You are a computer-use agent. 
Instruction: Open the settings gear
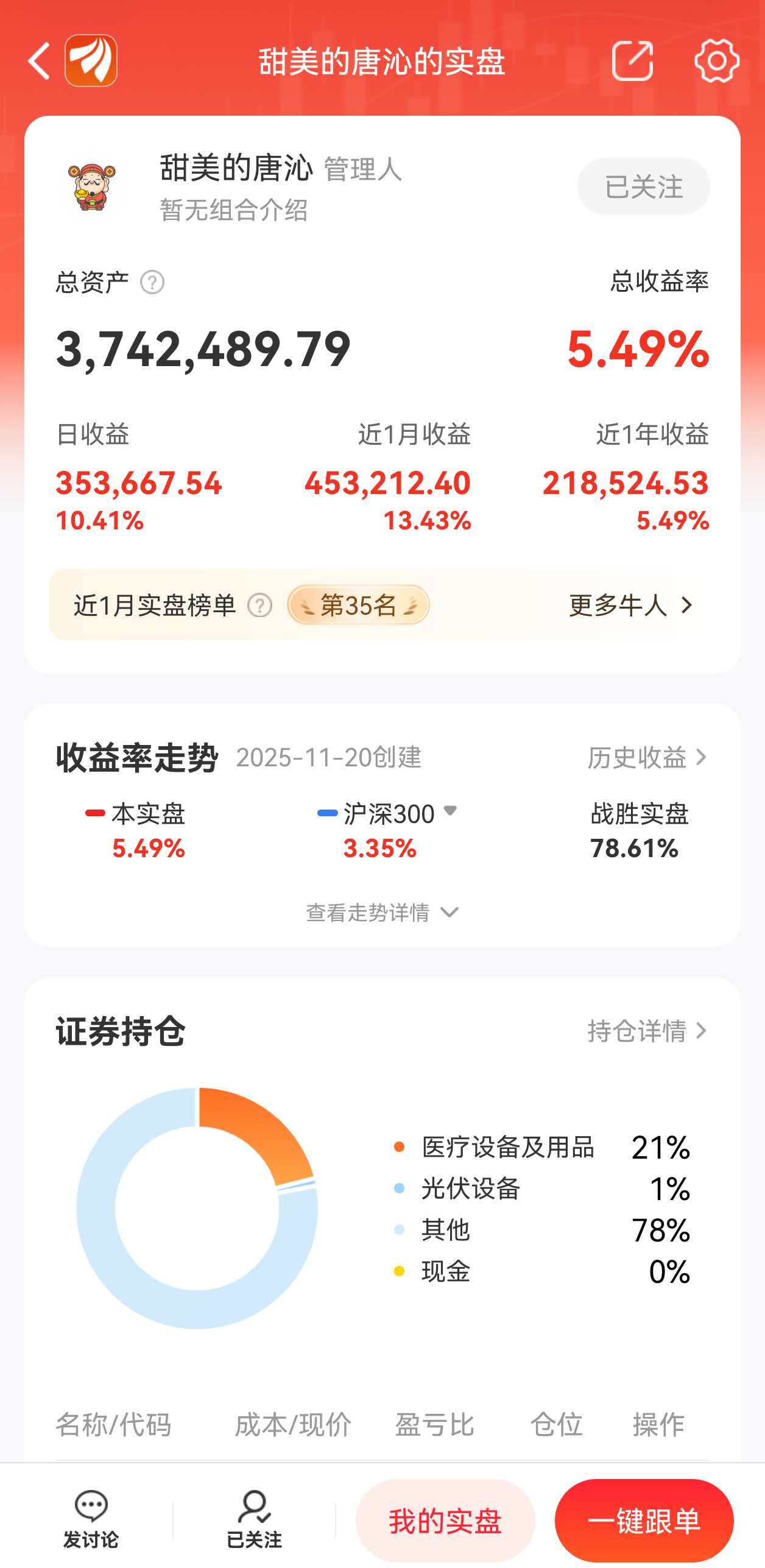(x=717, y=61)
